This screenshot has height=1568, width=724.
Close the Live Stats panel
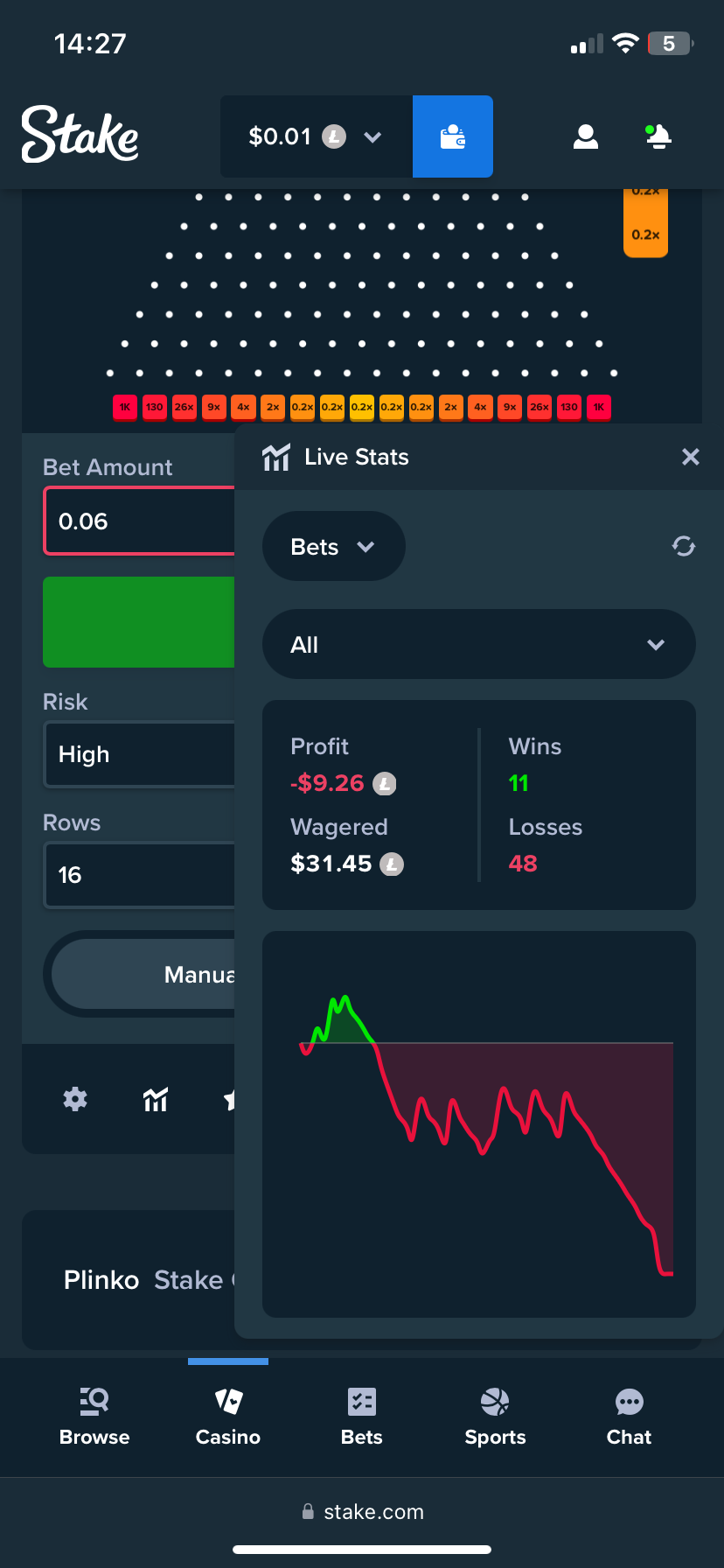coord(691,457)
